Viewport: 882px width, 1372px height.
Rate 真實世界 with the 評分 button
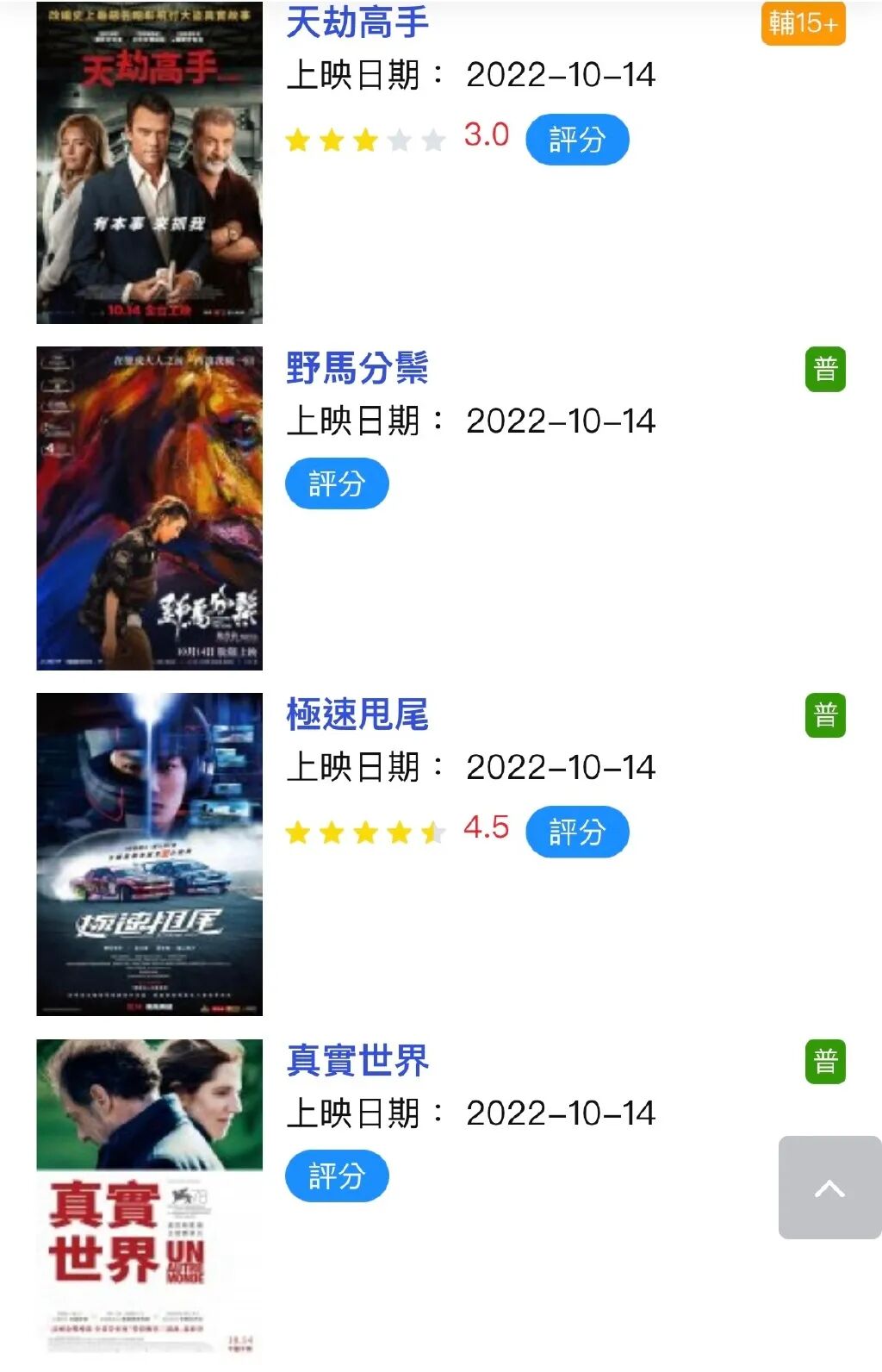[337, 1176]
